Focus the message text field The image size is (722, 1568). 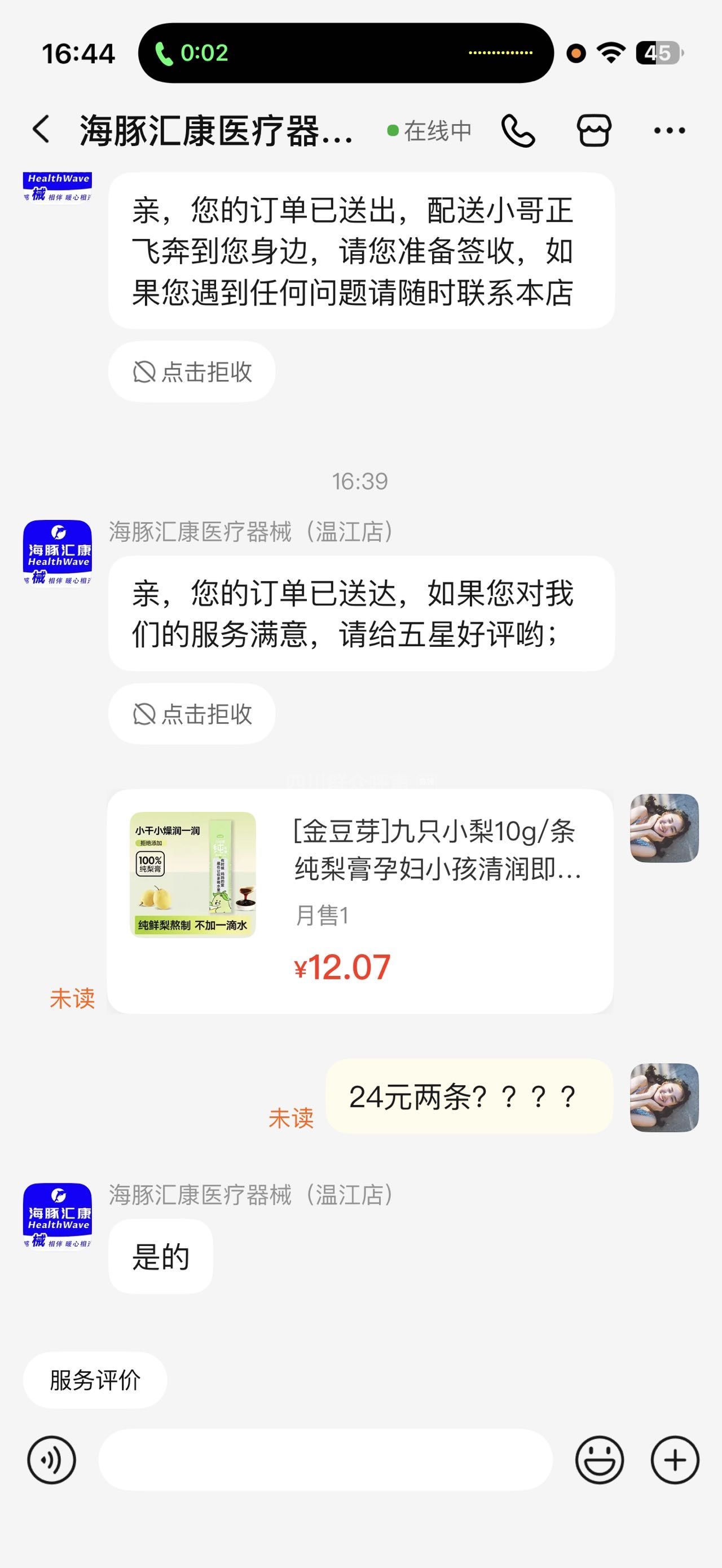(x=325, y=1460)
